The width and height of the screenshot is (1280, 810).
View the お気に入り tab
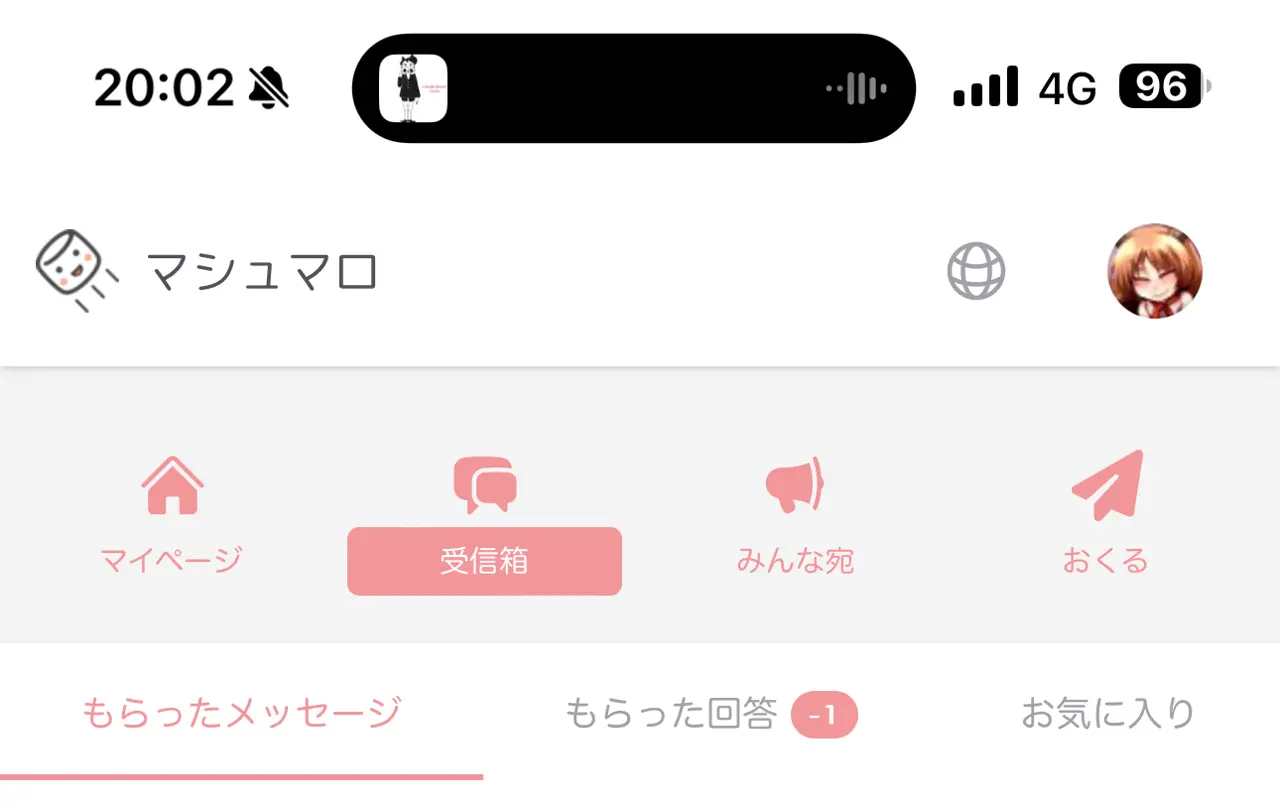pyautogui.click(x=1108, y=714)
